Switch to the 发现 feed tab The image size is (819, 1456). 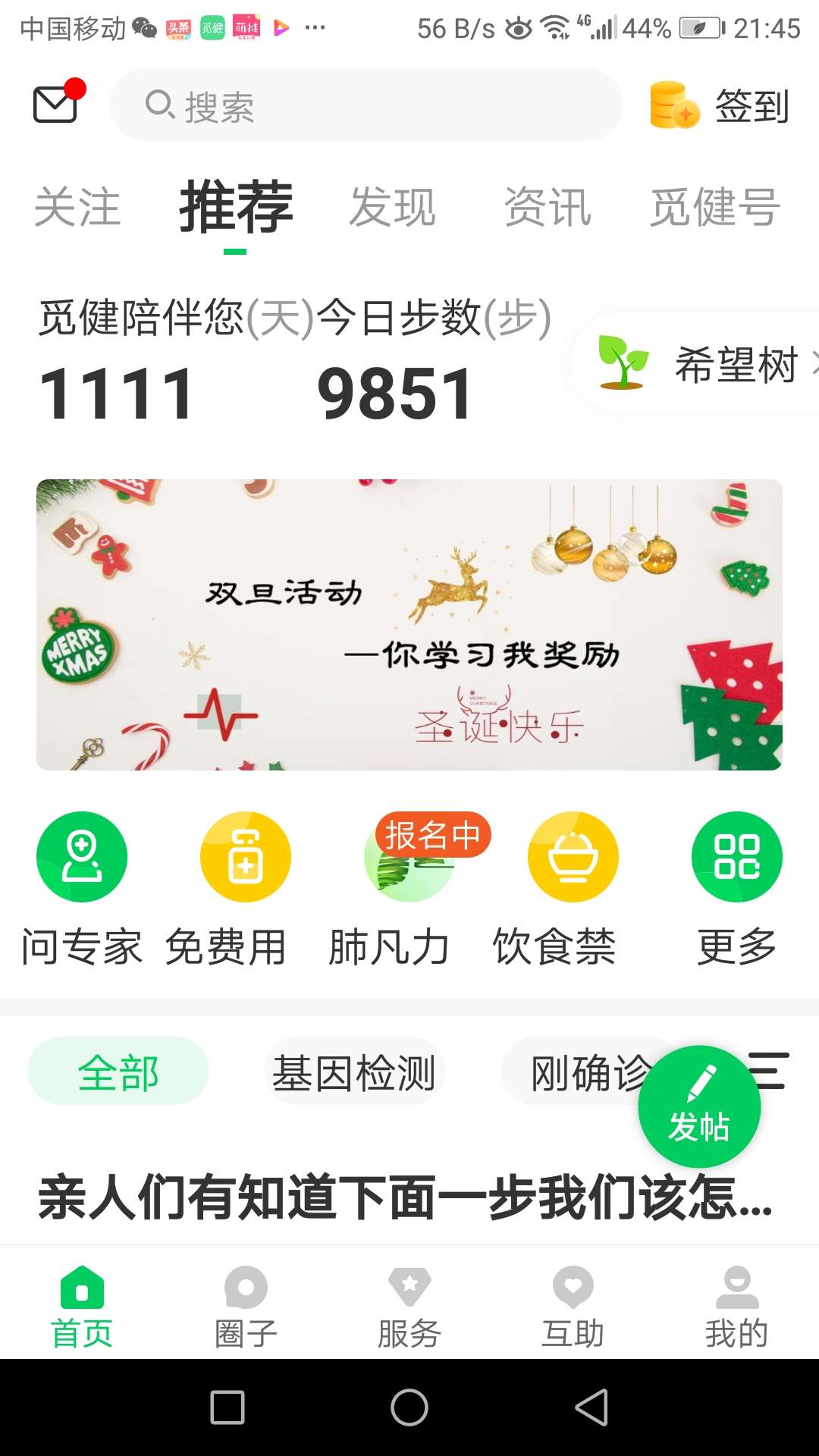(x=393, y=206)
